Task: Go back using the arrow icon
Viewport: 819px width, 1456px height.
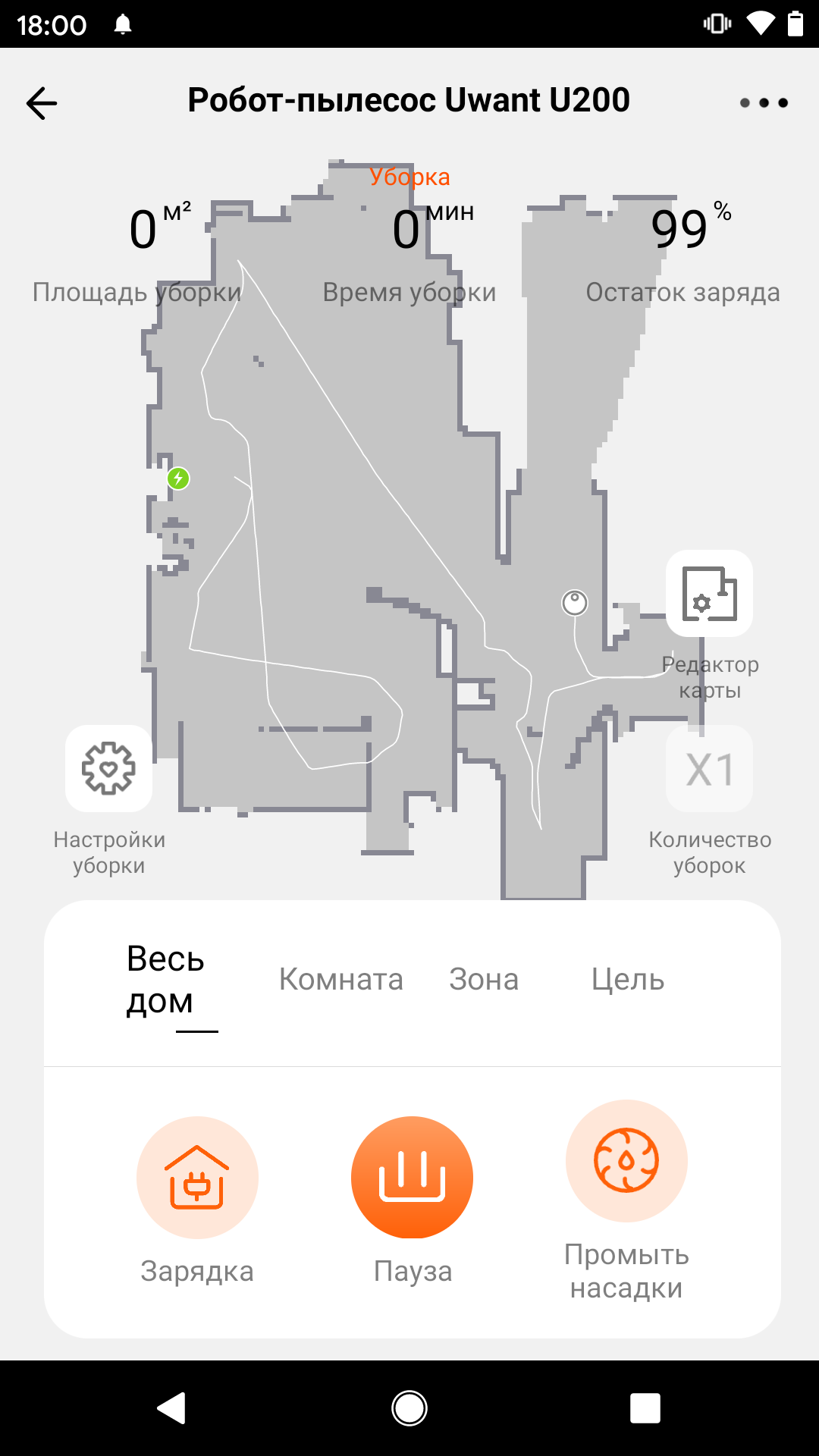Action: click(42, 102)
